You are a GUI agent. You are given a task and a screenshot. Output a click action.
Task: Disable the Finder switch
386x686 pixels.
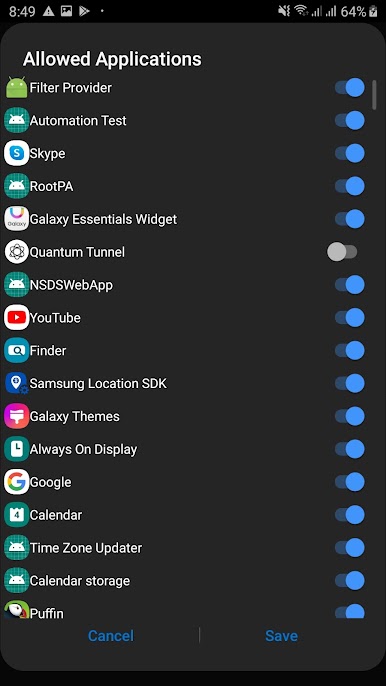[350, 350]
